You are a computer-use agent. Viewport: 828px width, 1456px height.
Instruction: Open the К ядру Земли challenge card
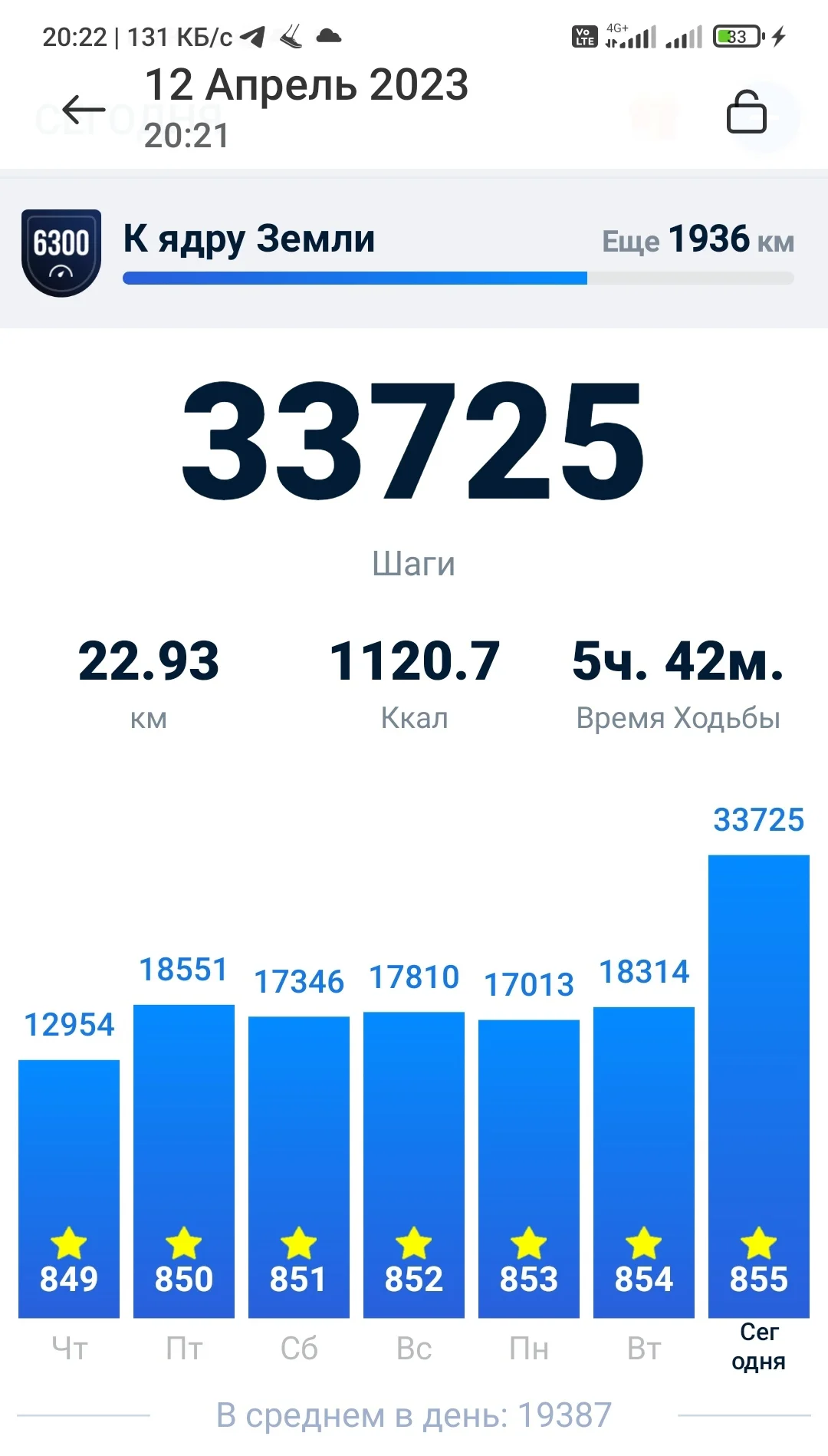tap(414, 253)
